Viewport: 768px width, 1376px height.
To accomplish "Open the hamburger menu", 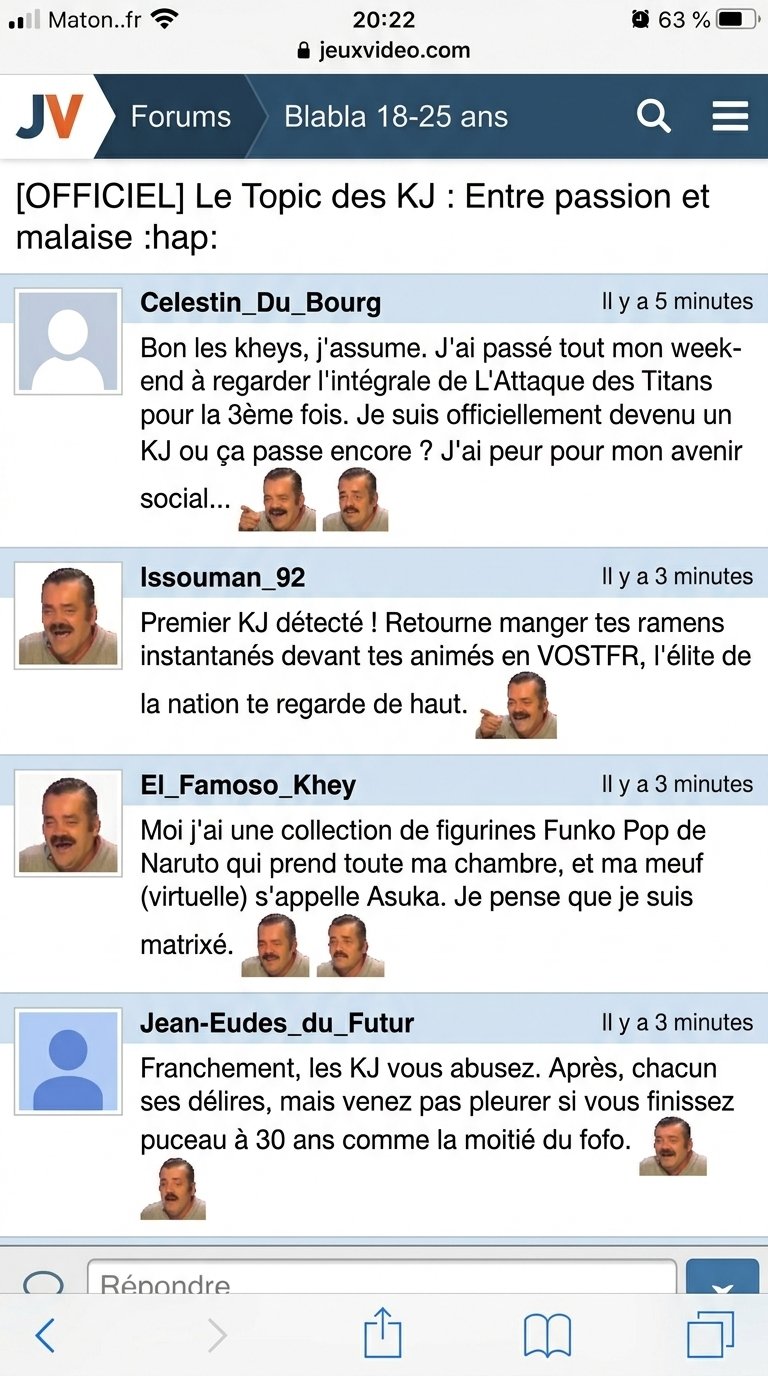I will [730, 116].
